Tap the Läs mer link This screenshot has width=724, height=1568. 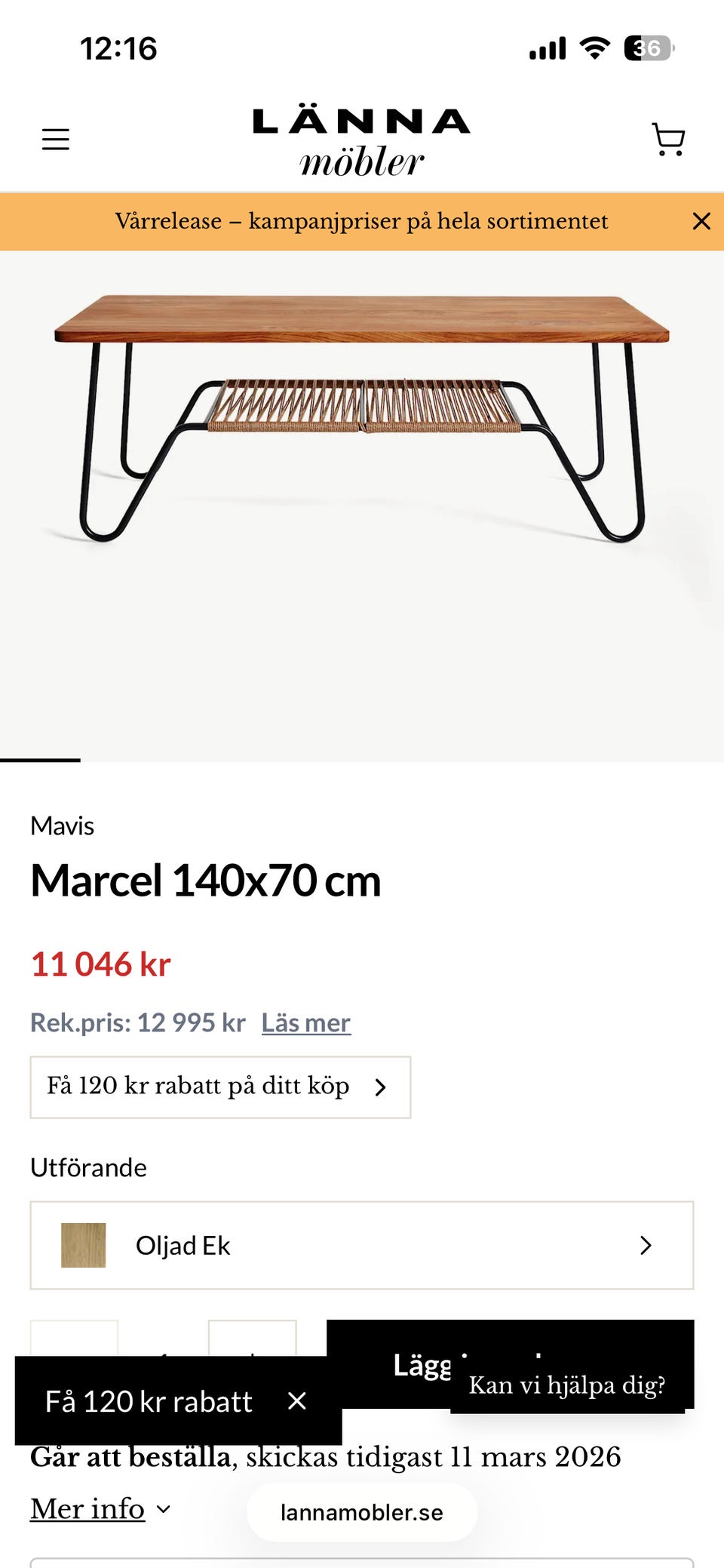point(305,1022)
